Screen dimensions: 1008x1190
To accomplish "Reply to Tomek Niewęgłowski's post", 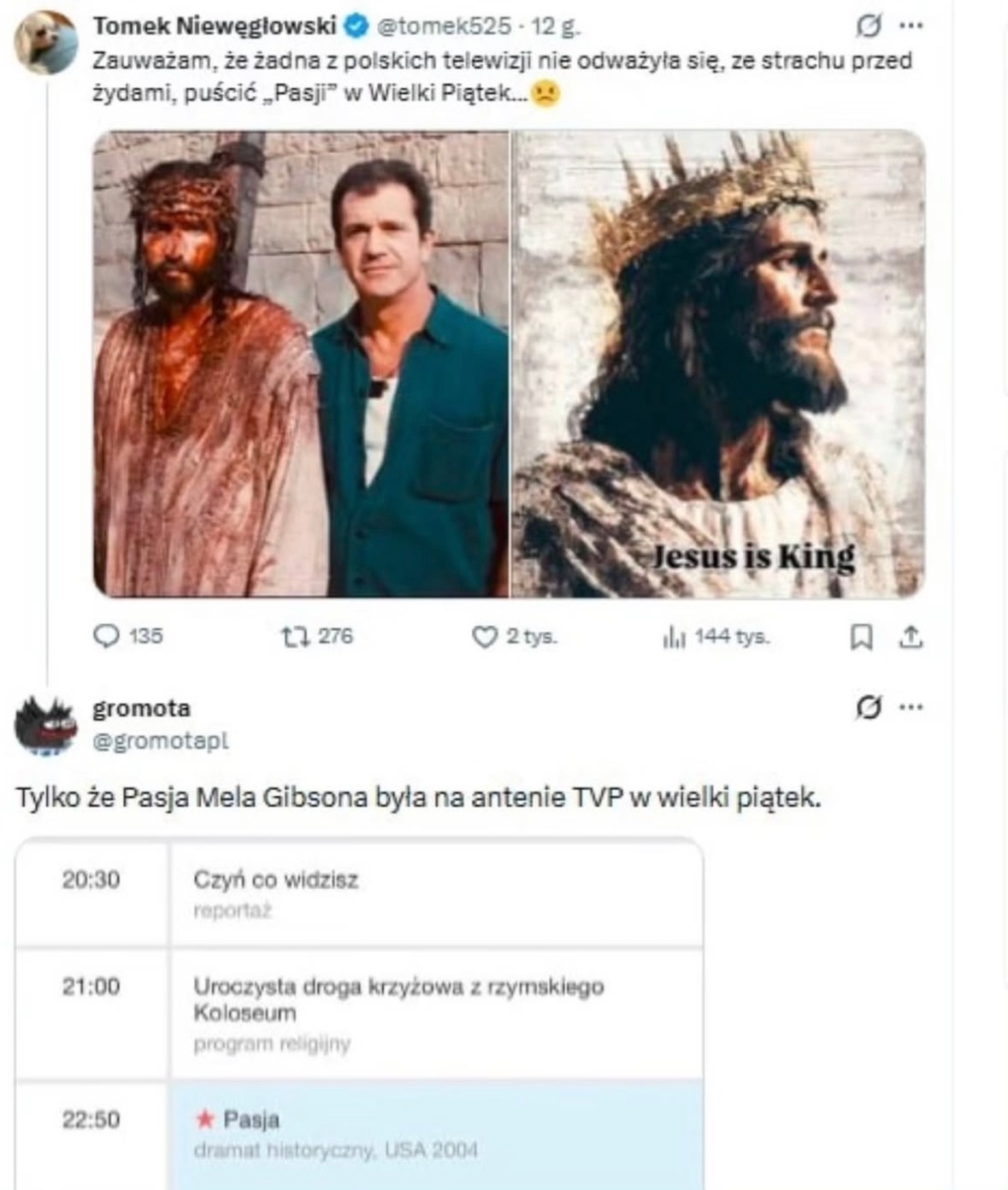I will (x=106, y=636).
